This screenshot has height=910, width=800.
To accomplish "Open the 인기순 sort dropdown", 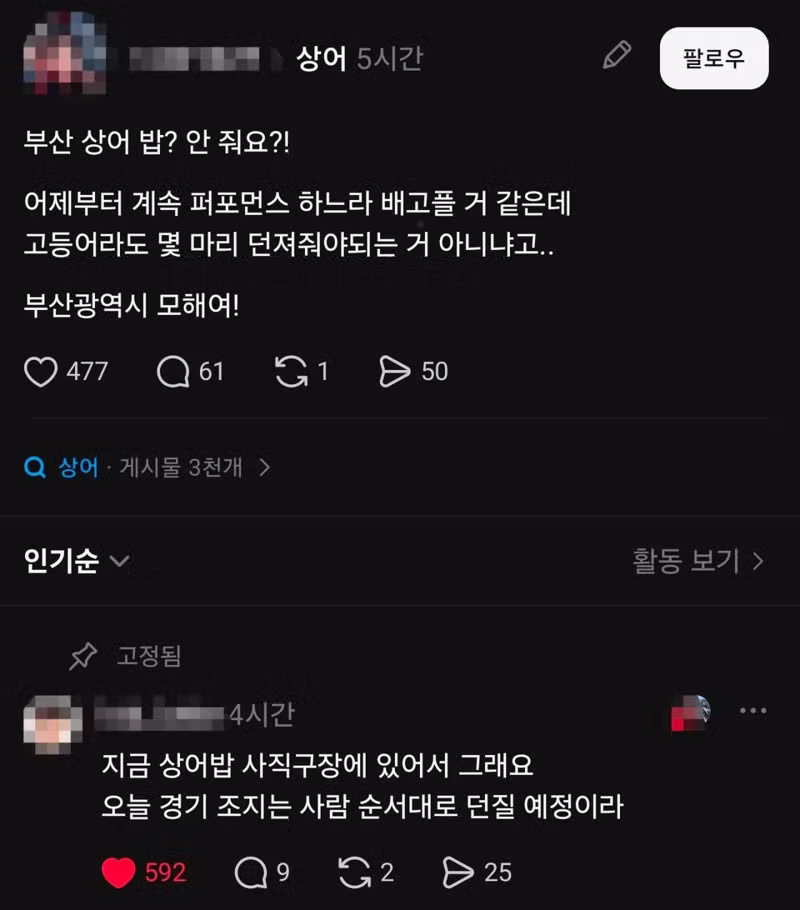I will [77, 561].
